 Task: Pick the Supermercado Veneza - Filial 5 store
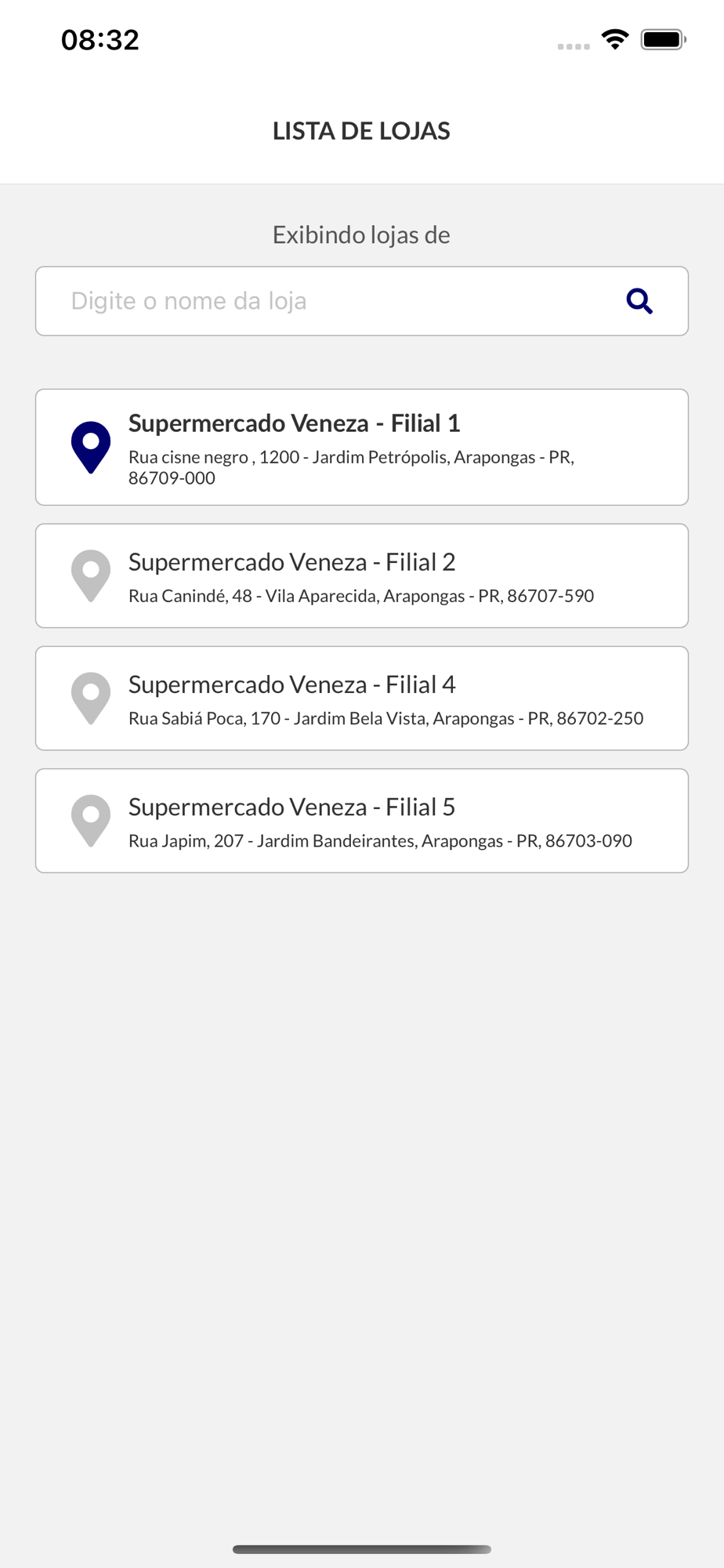[361, 820]
